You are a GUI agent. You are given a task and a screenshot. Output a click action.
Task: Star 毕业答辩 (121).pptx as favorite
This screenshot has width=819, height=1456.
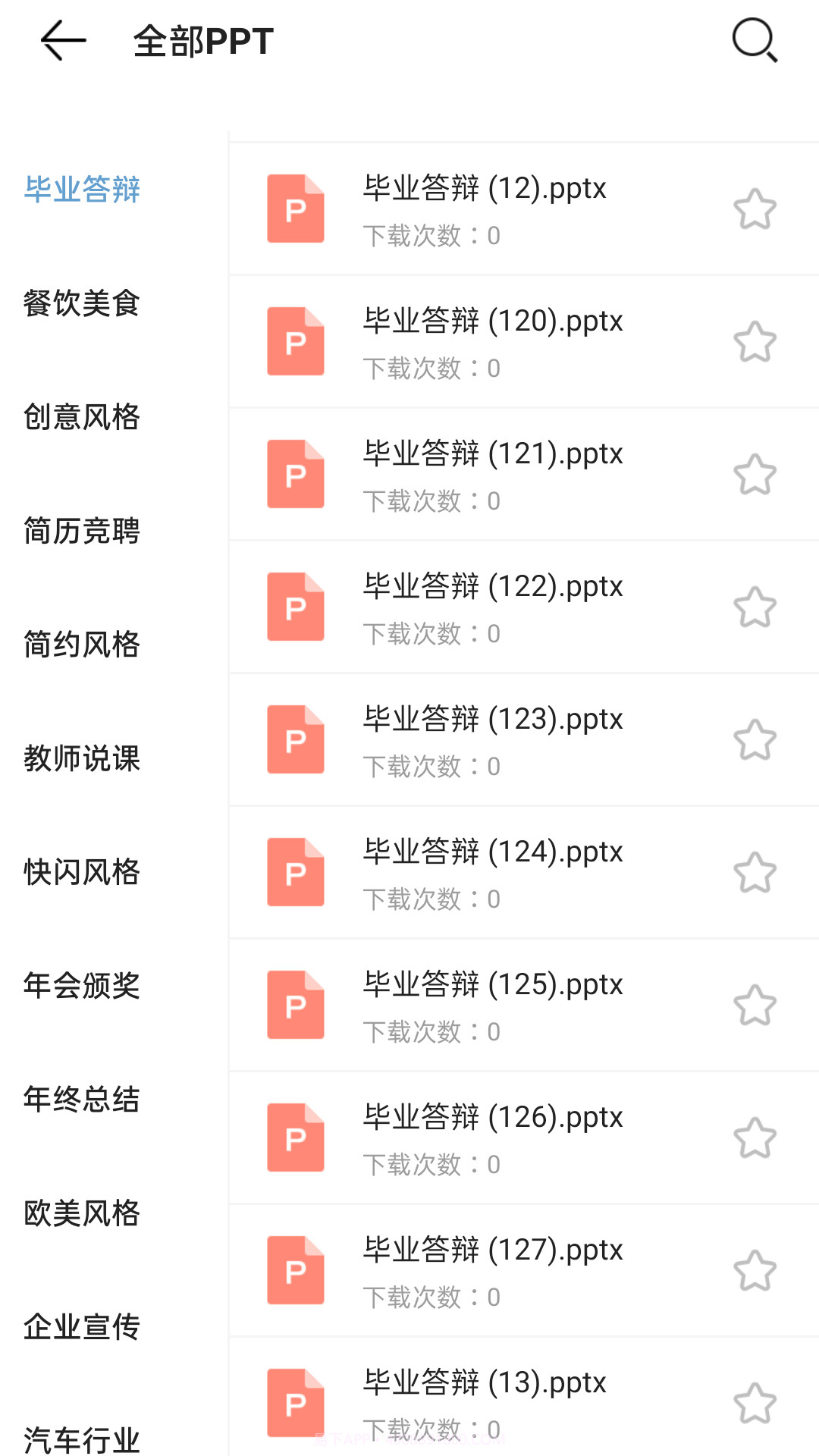[x=755, y=474]
